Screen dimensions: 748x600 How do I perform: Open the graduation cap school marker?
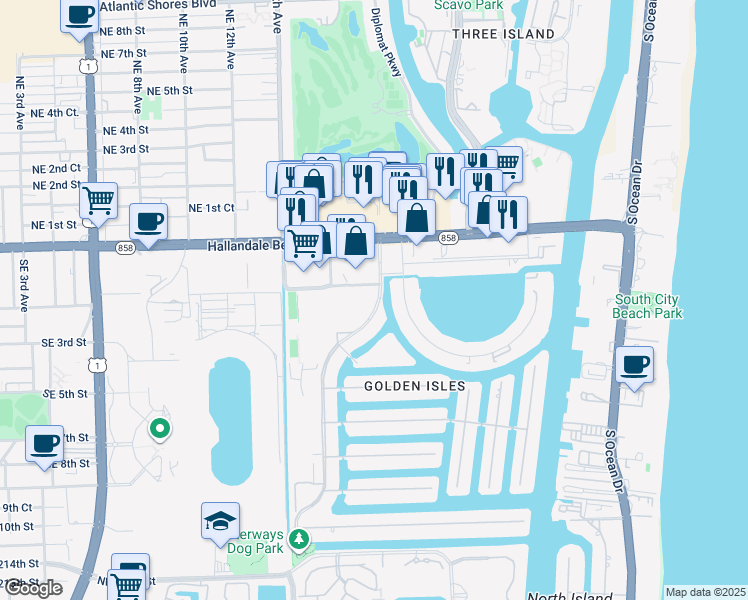(220, 521)
